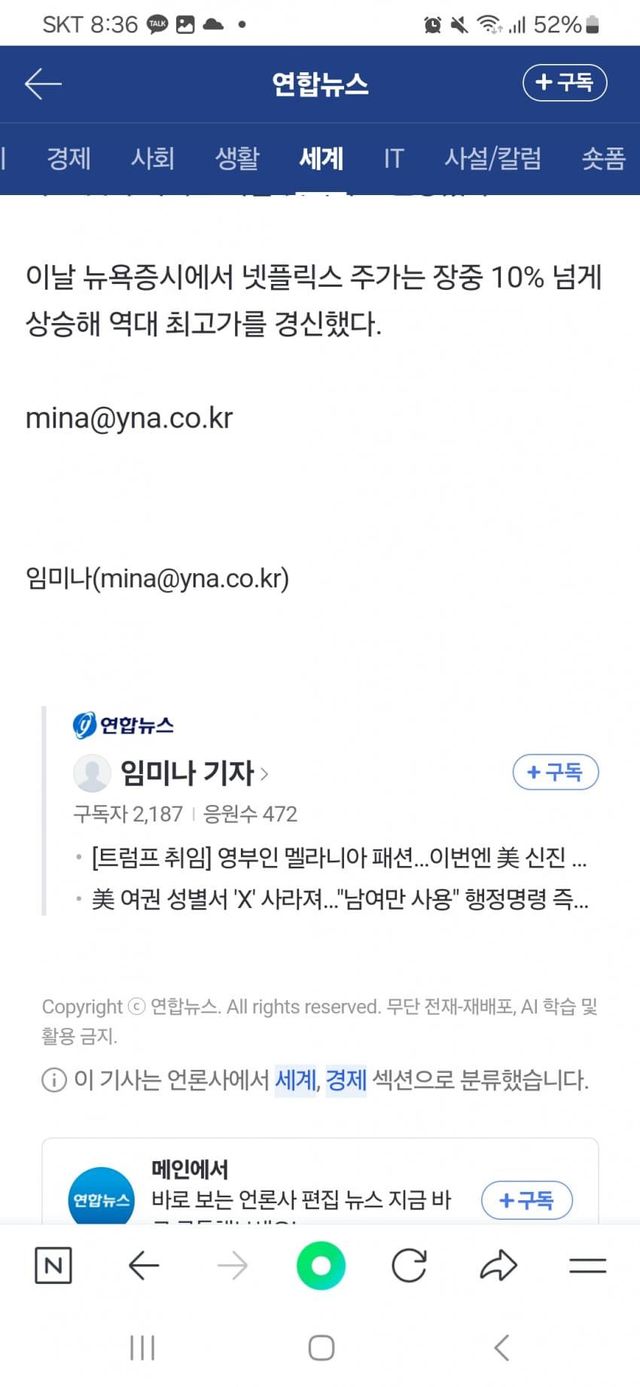Go back using the header arrow
The image size is (640, 1387).
pyautogui.click(x=43, y=84)
